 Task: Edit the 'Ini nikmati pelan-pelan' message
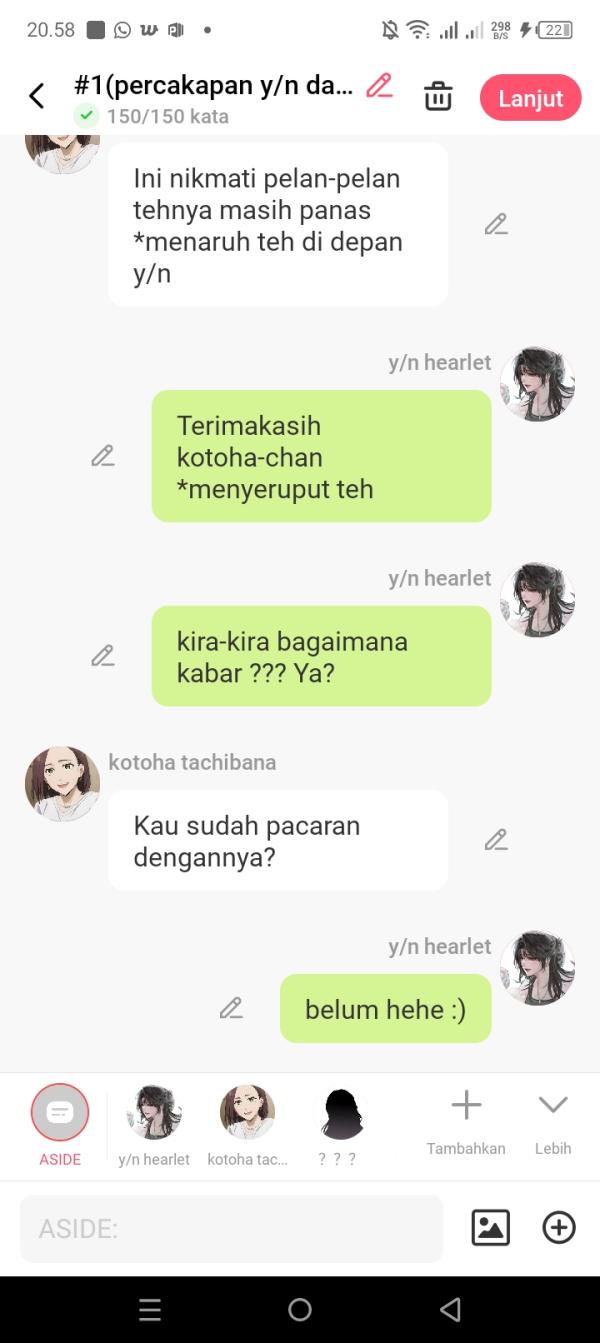tap(496, 225)
